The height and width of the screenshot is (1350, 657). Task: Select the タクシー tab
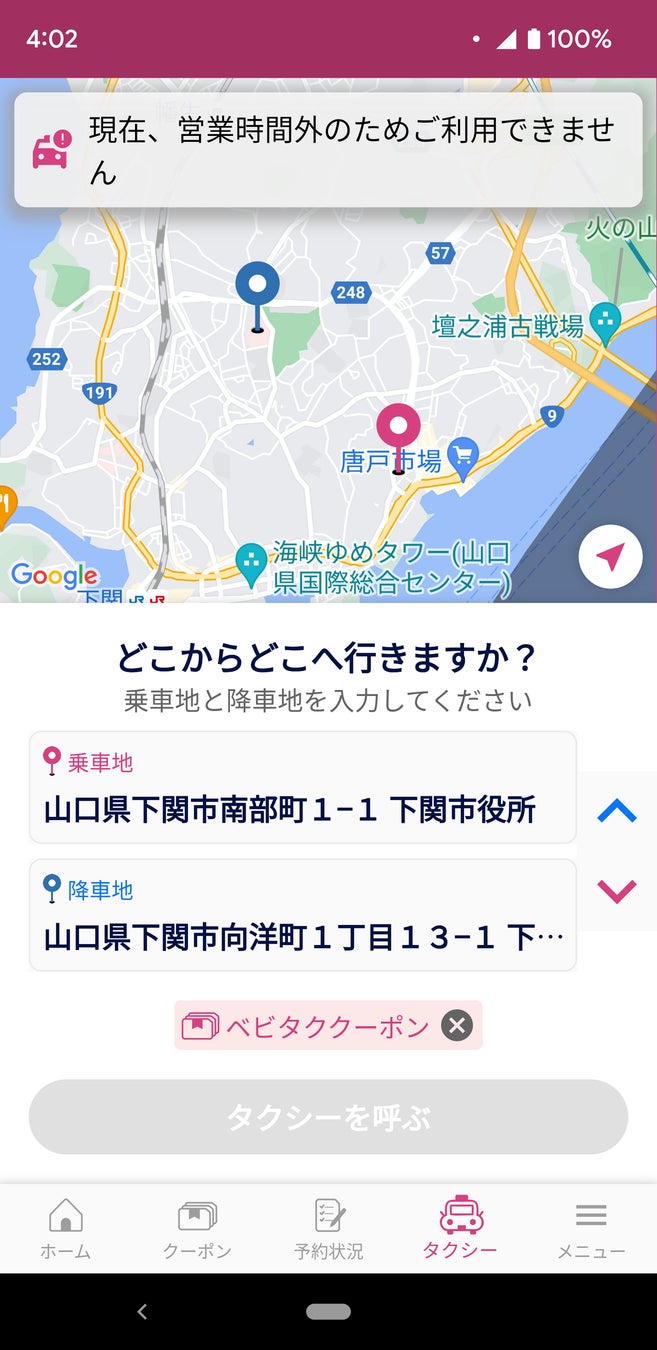[x=461, y=1228]
